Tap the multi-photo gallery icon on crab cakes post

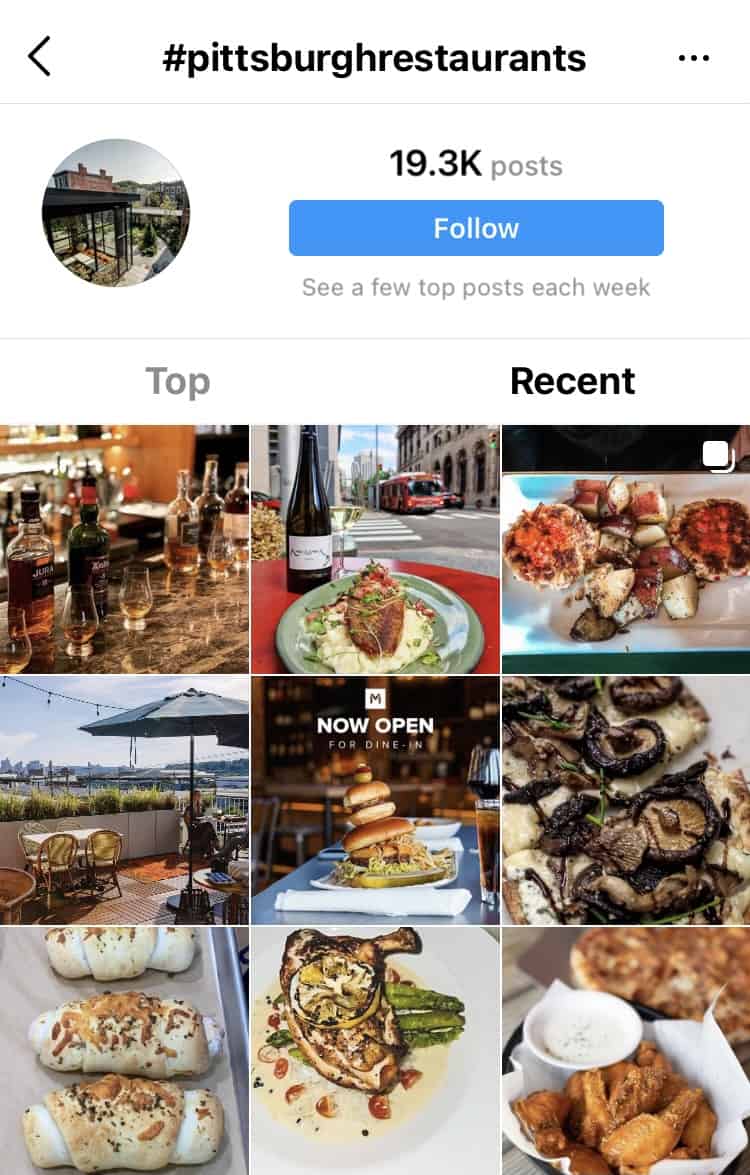coord(717,455)
